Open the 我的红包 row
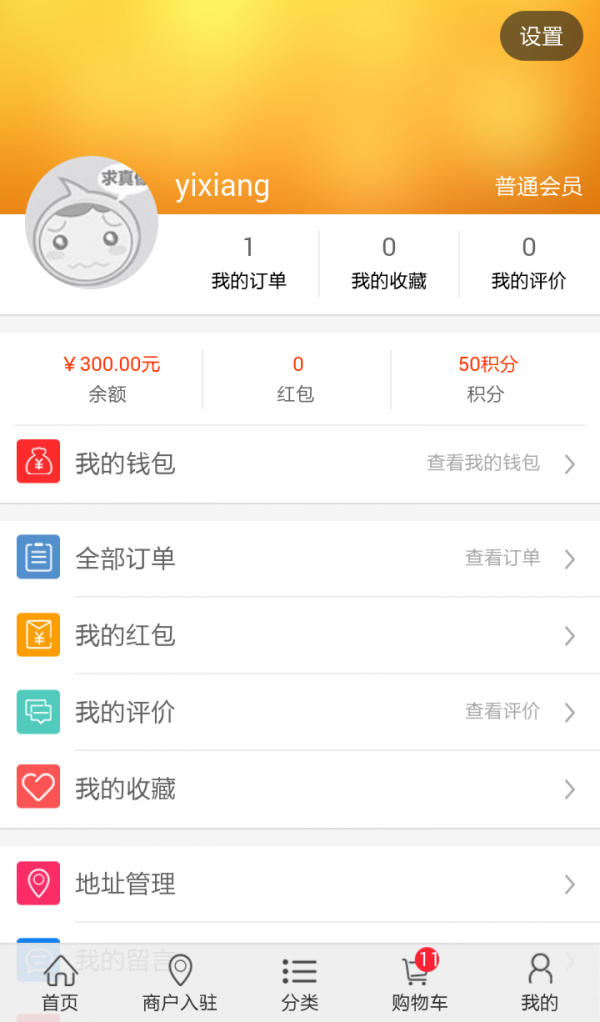This screenshot has height=1022, width=600. pos(300,635)
